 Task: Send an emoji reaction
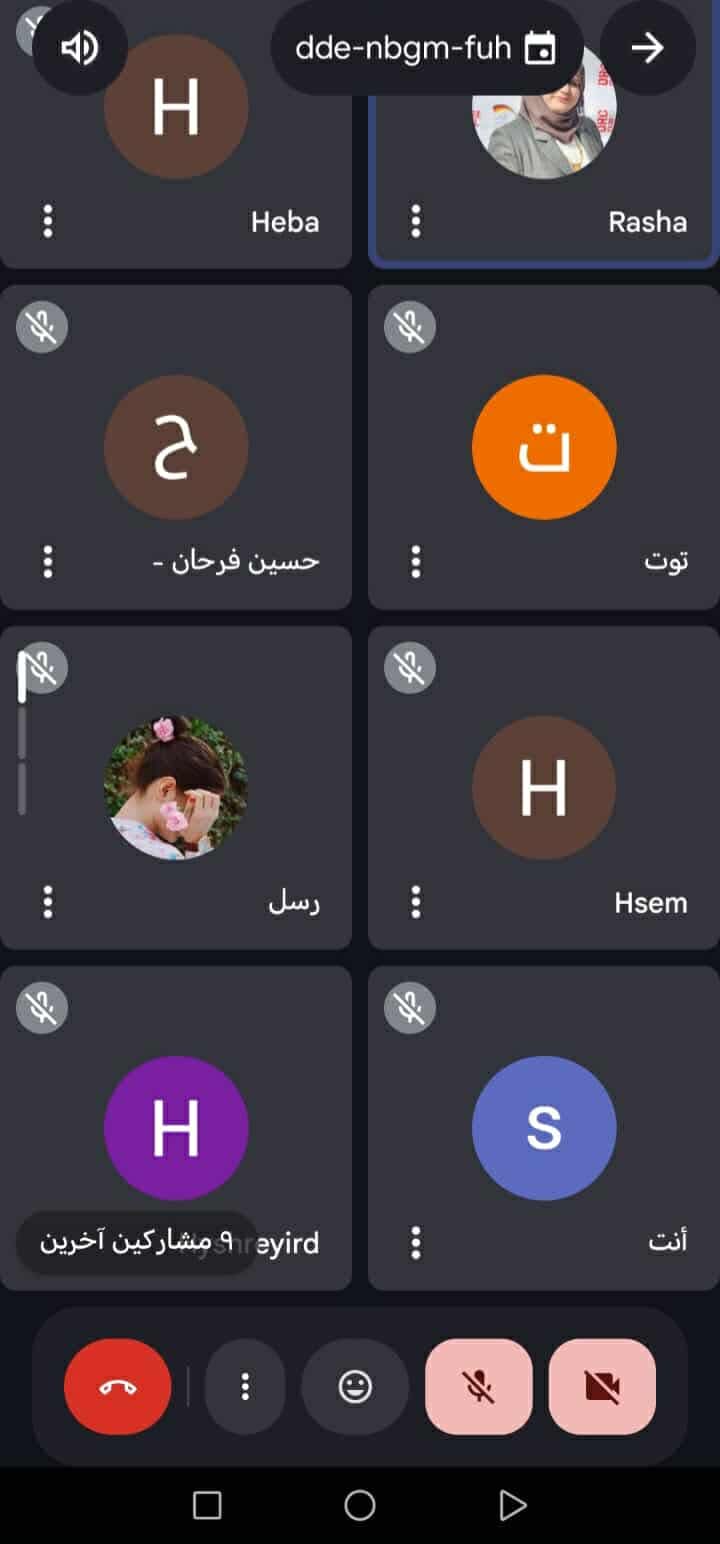click(355, 1386)
